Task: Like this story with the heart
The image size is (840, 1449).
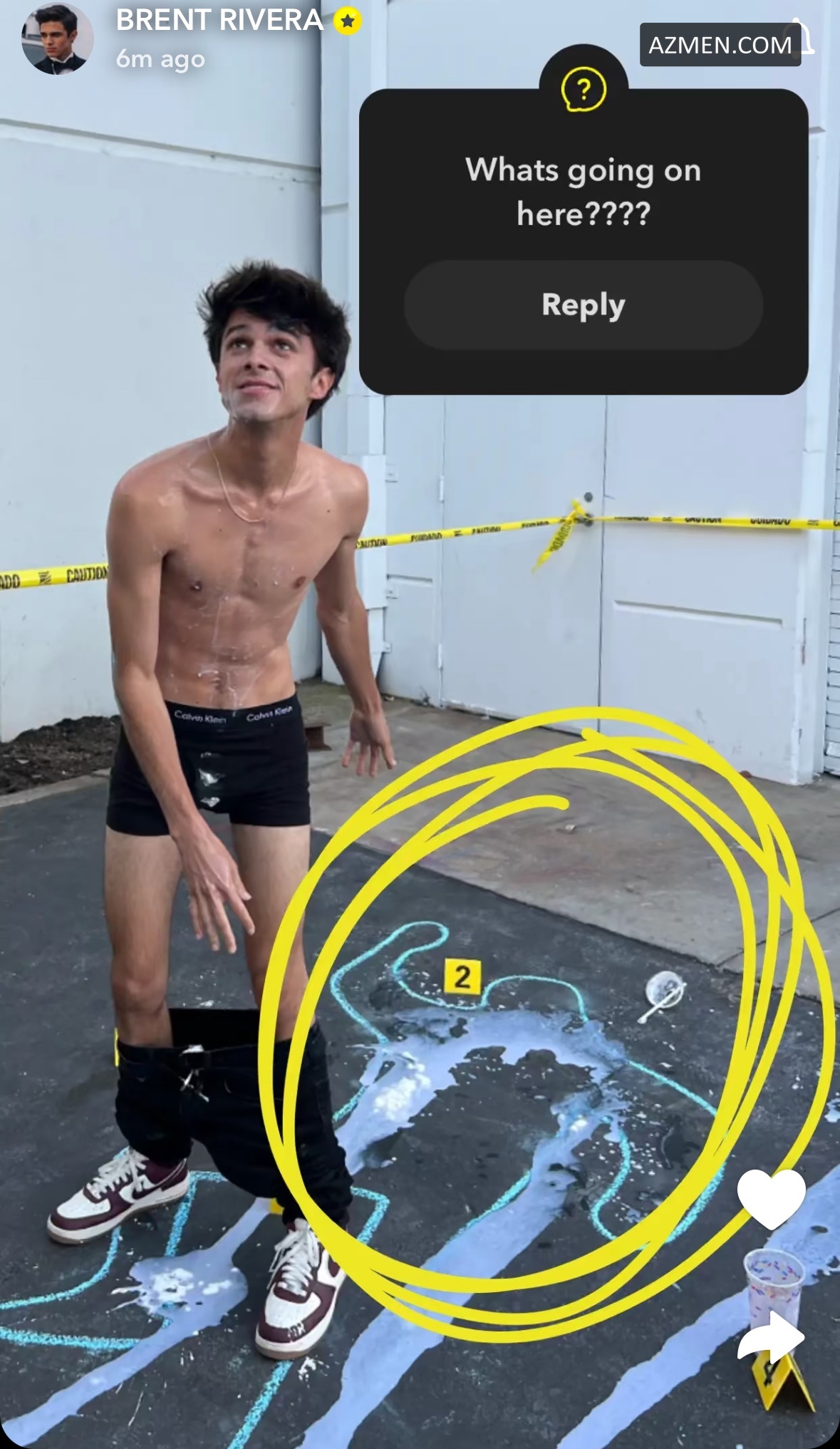Action: click(771, 1197)
